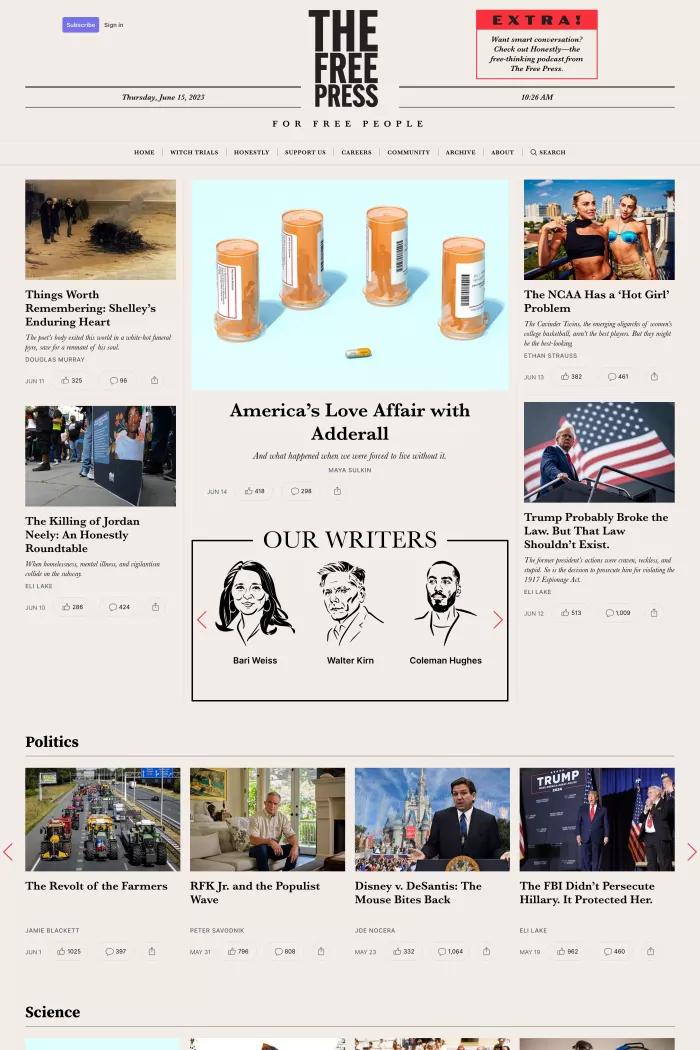Open the Extra Honestly podcast banner
The width and height of the screenshot is (700, 1050).
coord(536,45)
